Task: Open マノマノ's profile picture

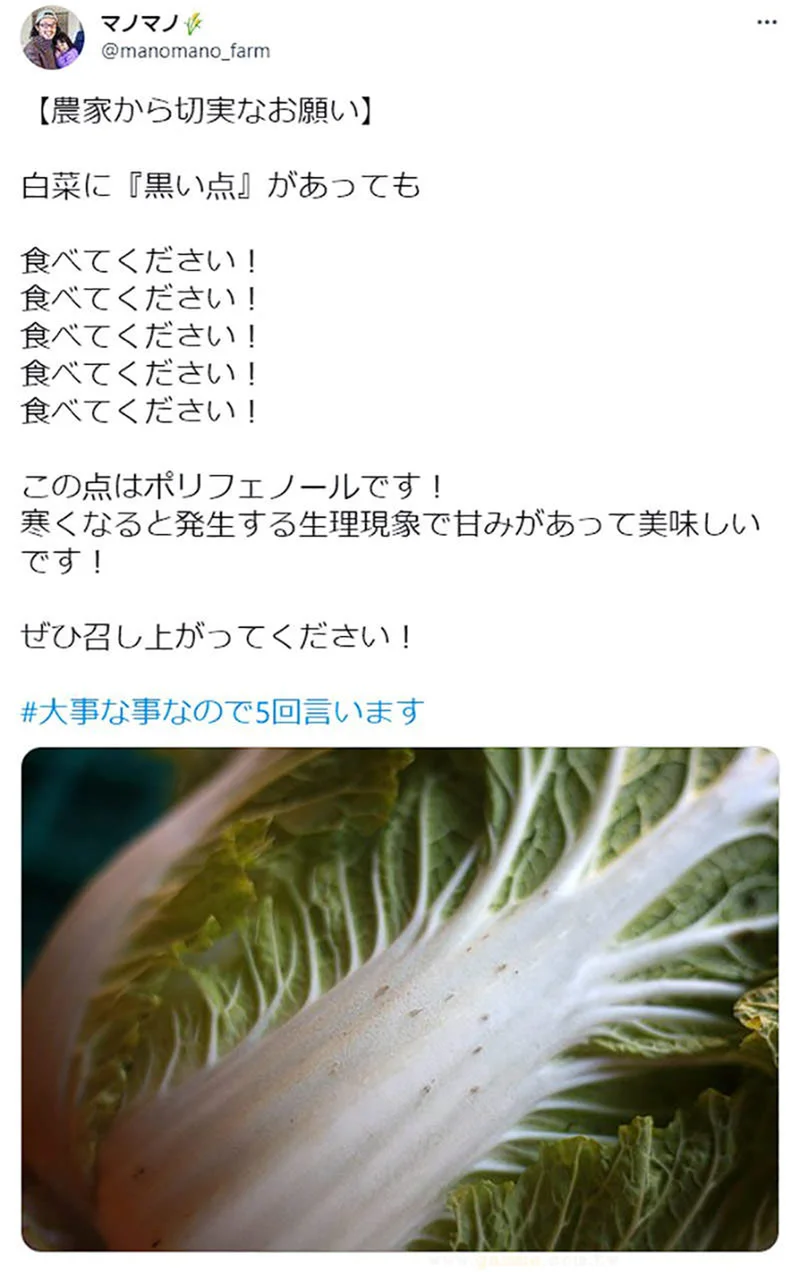Action: pyautogui.click(x=52, y=37)
